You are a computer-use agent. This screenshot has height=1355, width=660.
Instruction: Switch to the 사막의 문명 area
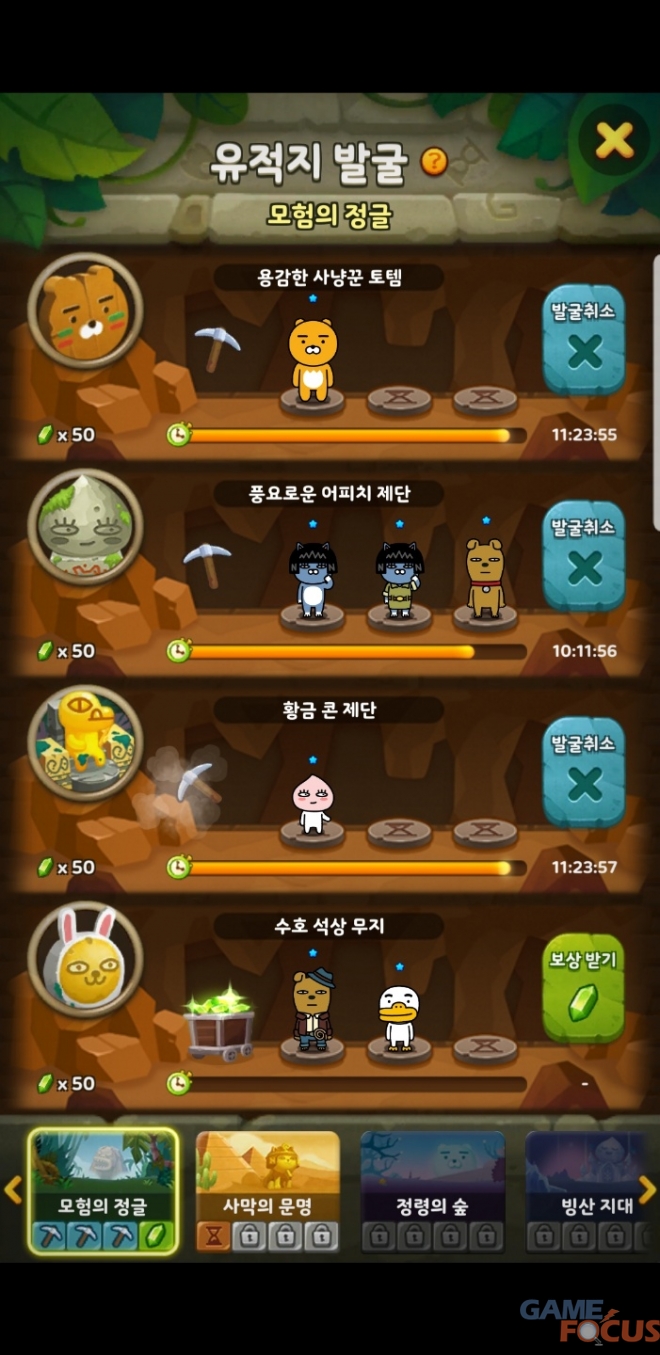(267, 1191)
